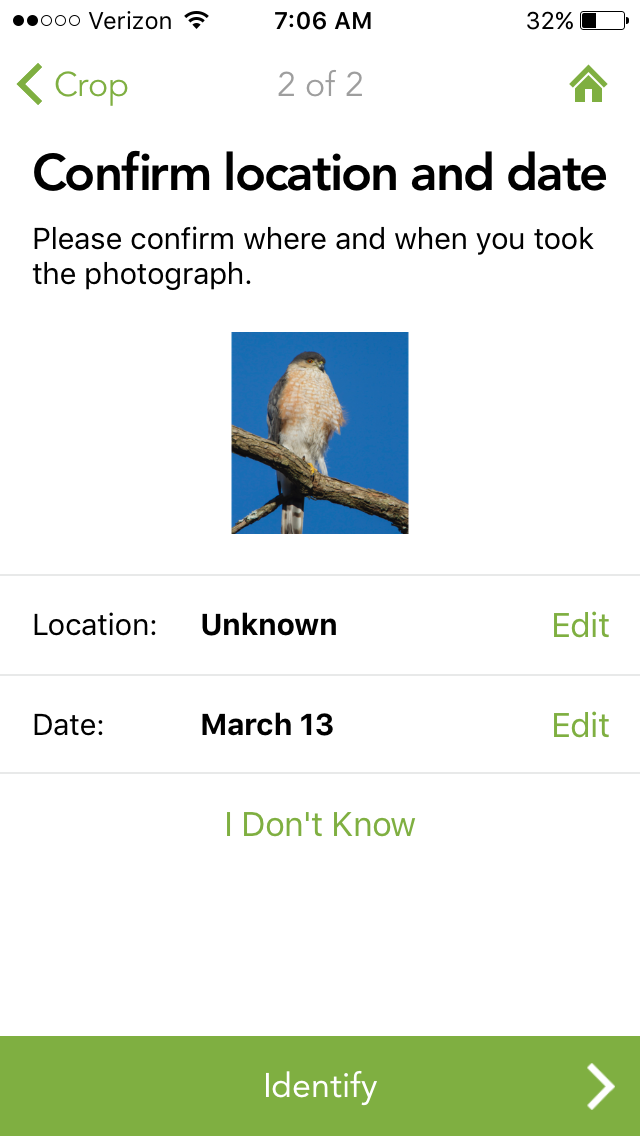
Task: Open the home screen icon
Action: 588,86
